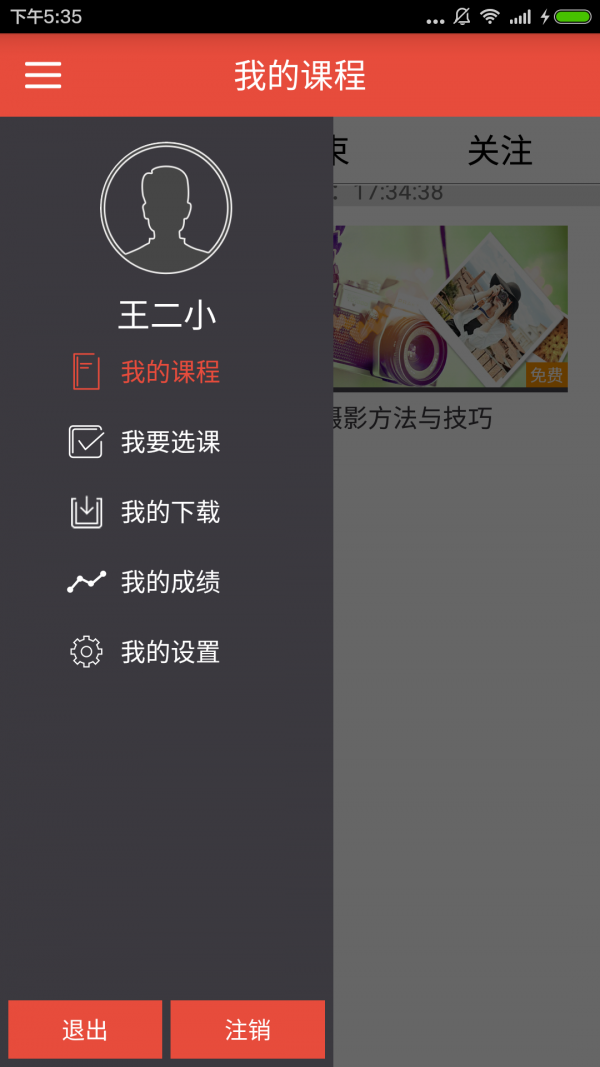This screenshot has height=1067, width=600.
Task: Open the photography course card
Action: tap(450, 308)
